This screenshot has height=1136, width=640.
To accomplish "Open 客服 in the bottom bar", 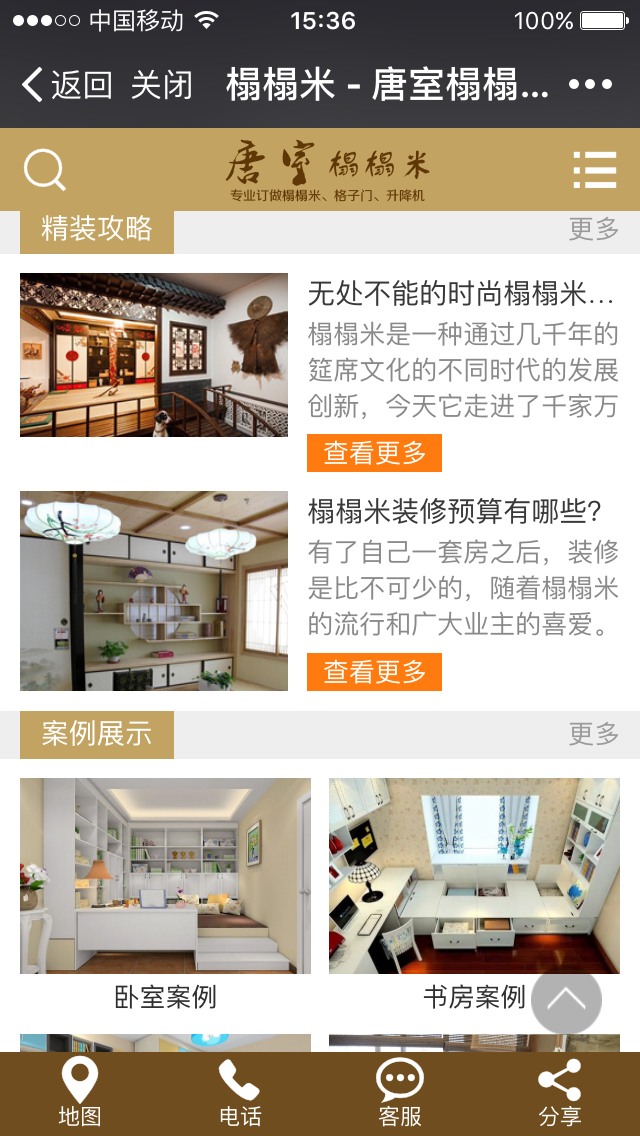I will click(x=400, y=1093).
